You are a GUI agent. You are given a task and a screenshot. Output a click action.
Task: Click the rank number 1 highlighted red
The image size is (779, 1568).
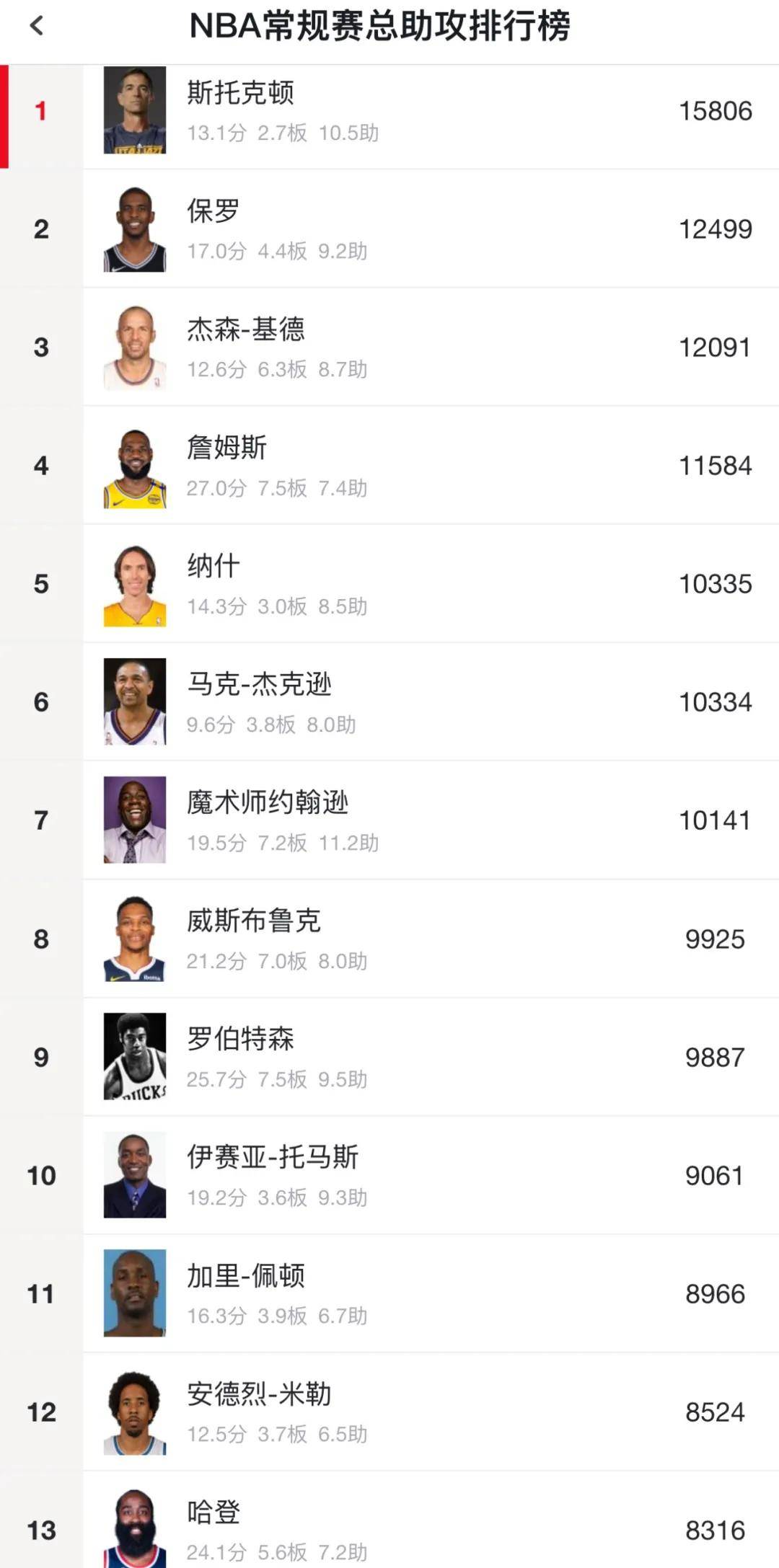[x=42, y=110]
